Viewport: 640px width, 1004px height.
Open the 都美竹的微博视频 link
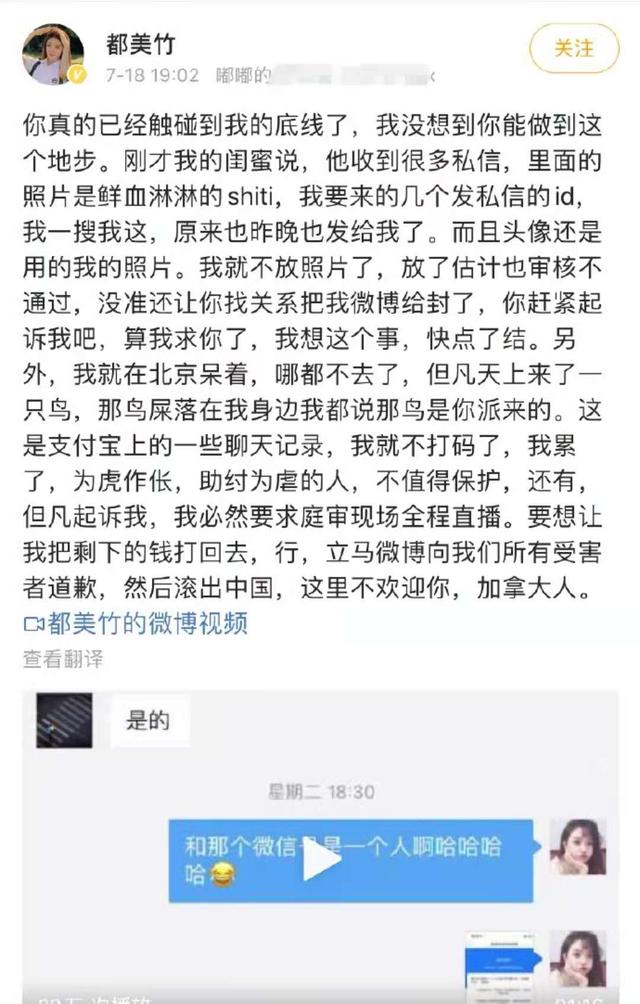pos(135,624)
